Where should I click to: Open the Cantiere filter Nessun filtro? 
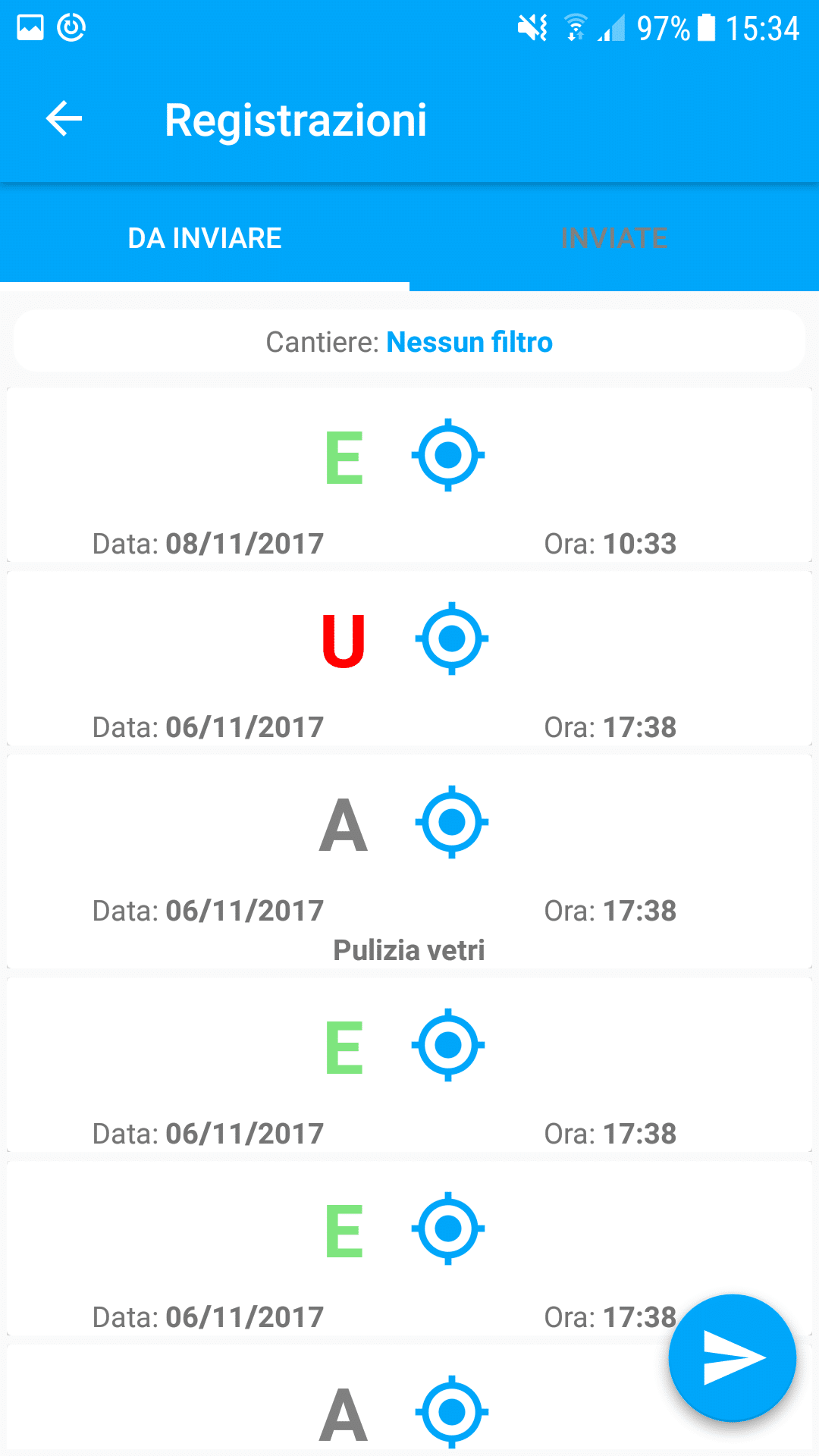click(409, 341)
